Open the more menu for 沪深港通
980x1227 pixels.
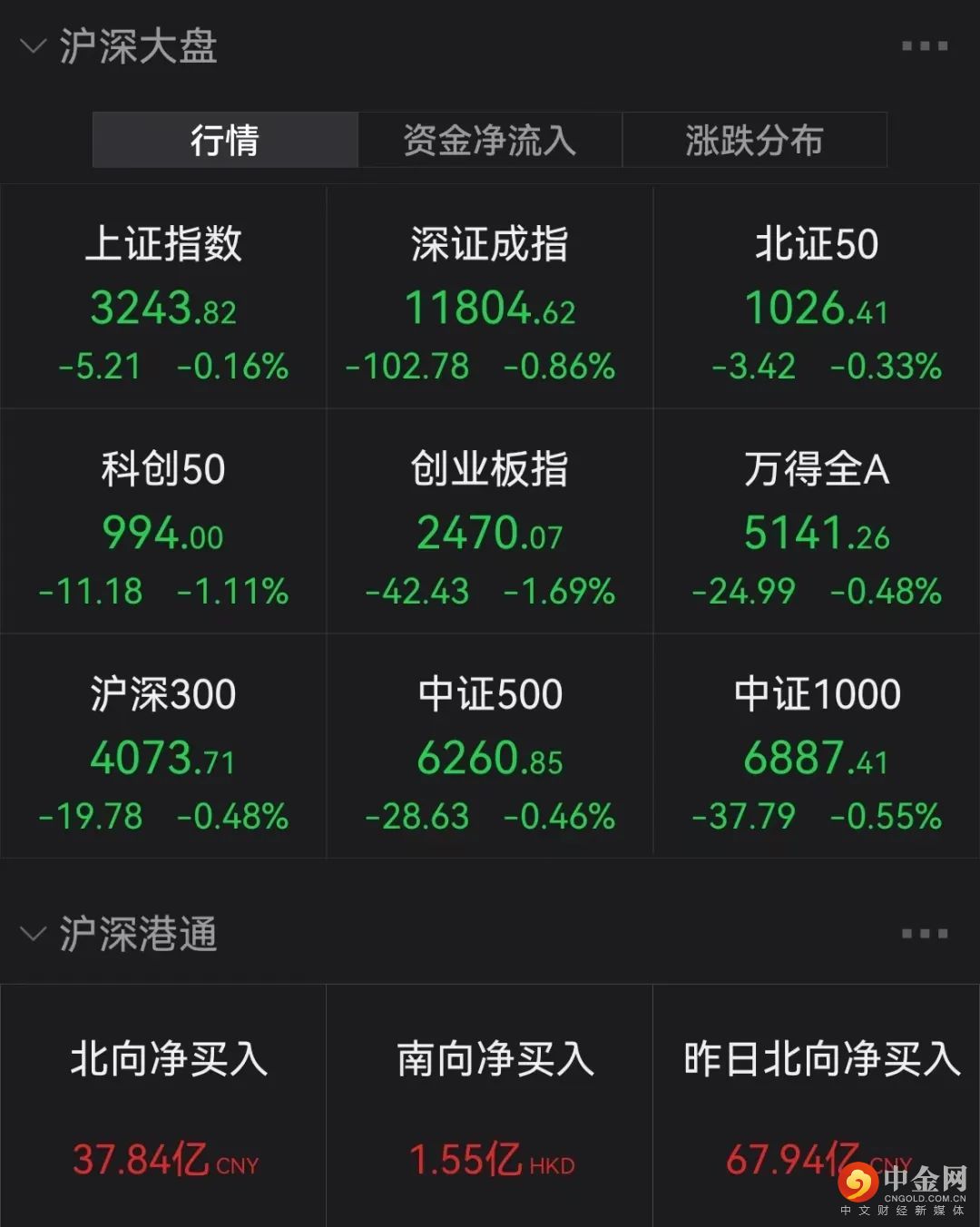[x=924, y=934]
